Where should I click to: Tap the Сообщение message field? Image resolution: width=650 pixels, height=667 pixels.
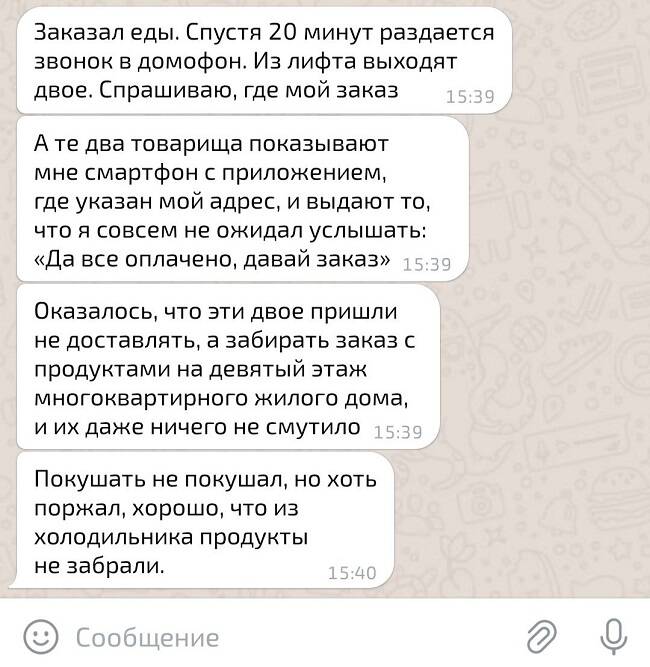(x=250, y=636)
